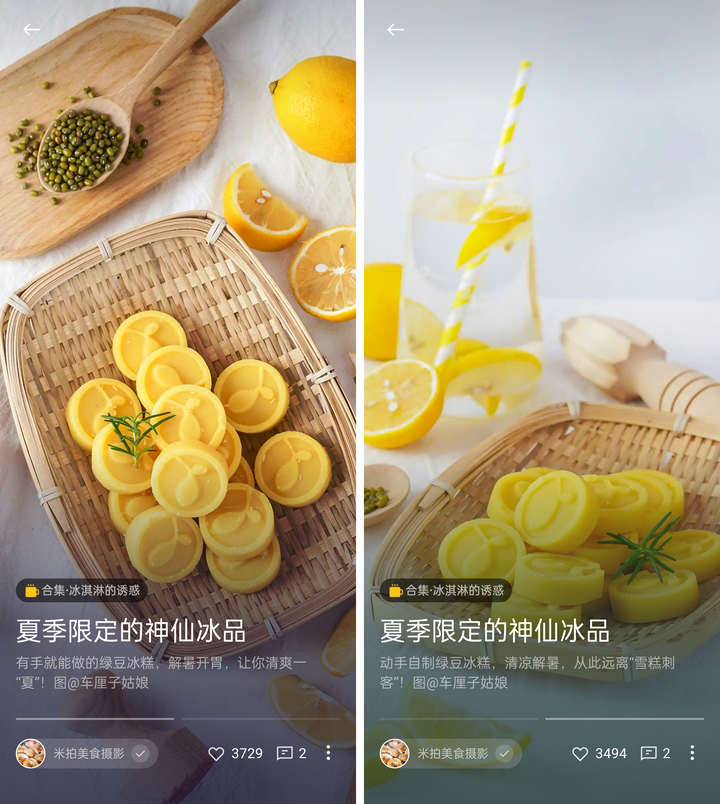Open comments next to the 3494 likes

pos(648,753)
